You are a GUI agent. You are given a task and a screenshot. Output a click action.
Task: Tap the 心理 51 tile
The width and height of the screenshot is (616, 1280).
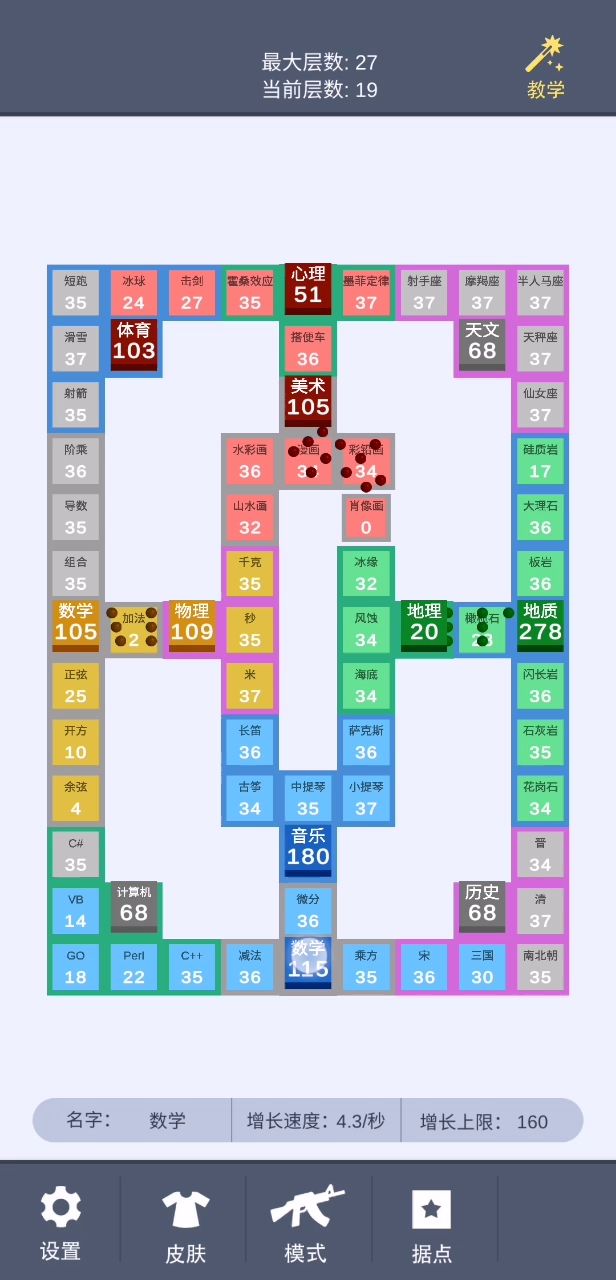pos(308,286)
